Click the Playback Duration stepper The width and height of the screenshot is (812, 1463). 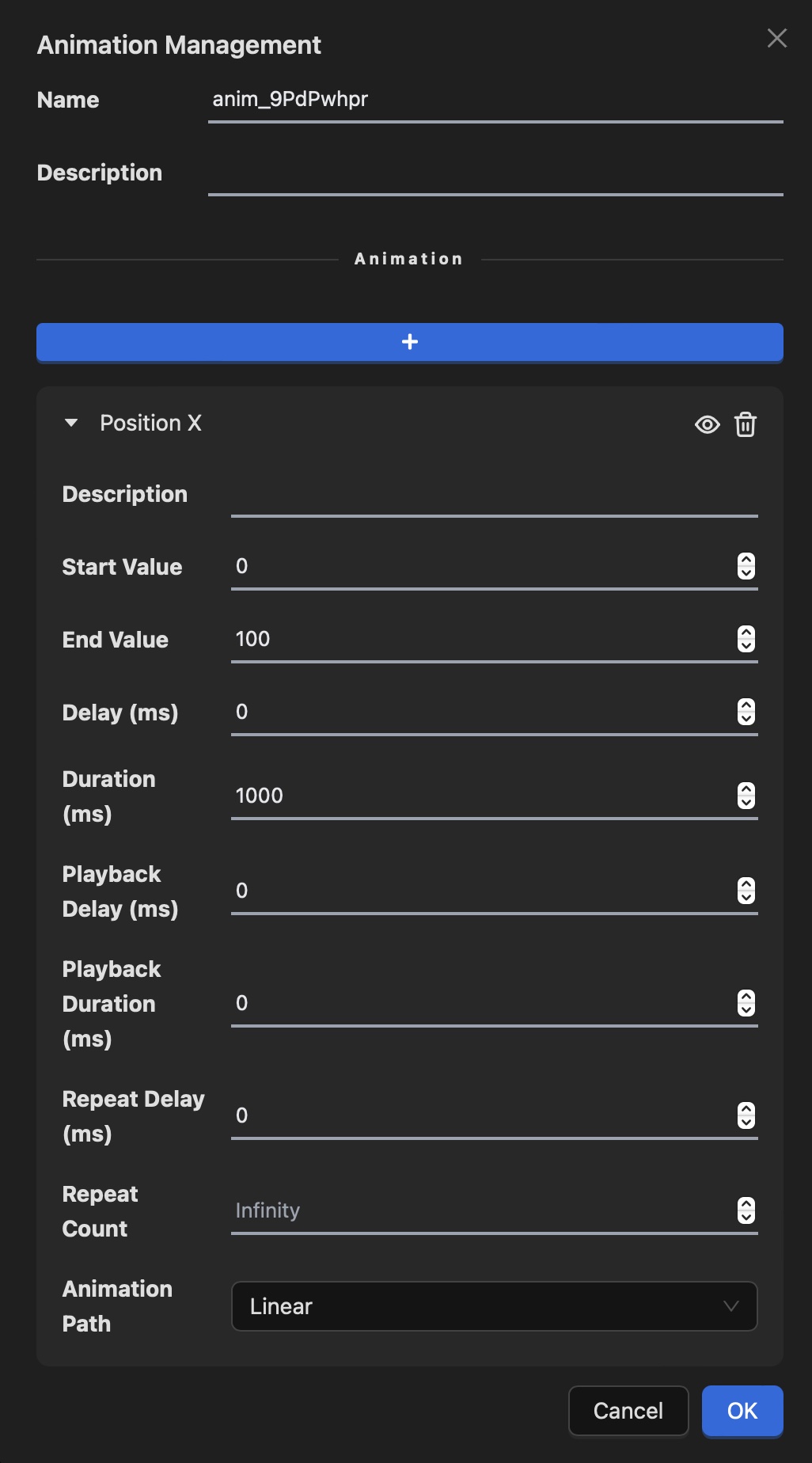(x=744, y=1004)
